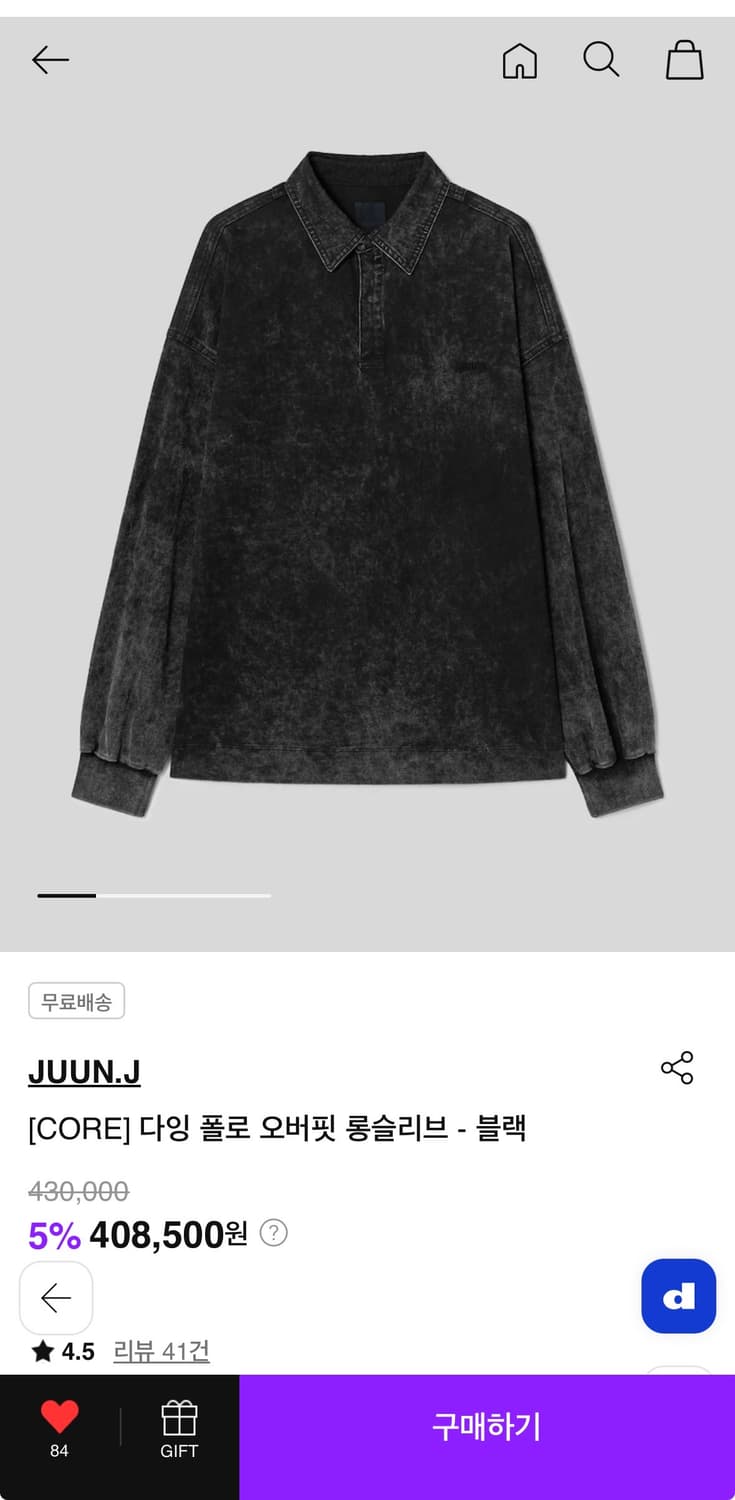Tap the likes count showing 84
Screen dimensions: 735x1500
pos(59,1452)
